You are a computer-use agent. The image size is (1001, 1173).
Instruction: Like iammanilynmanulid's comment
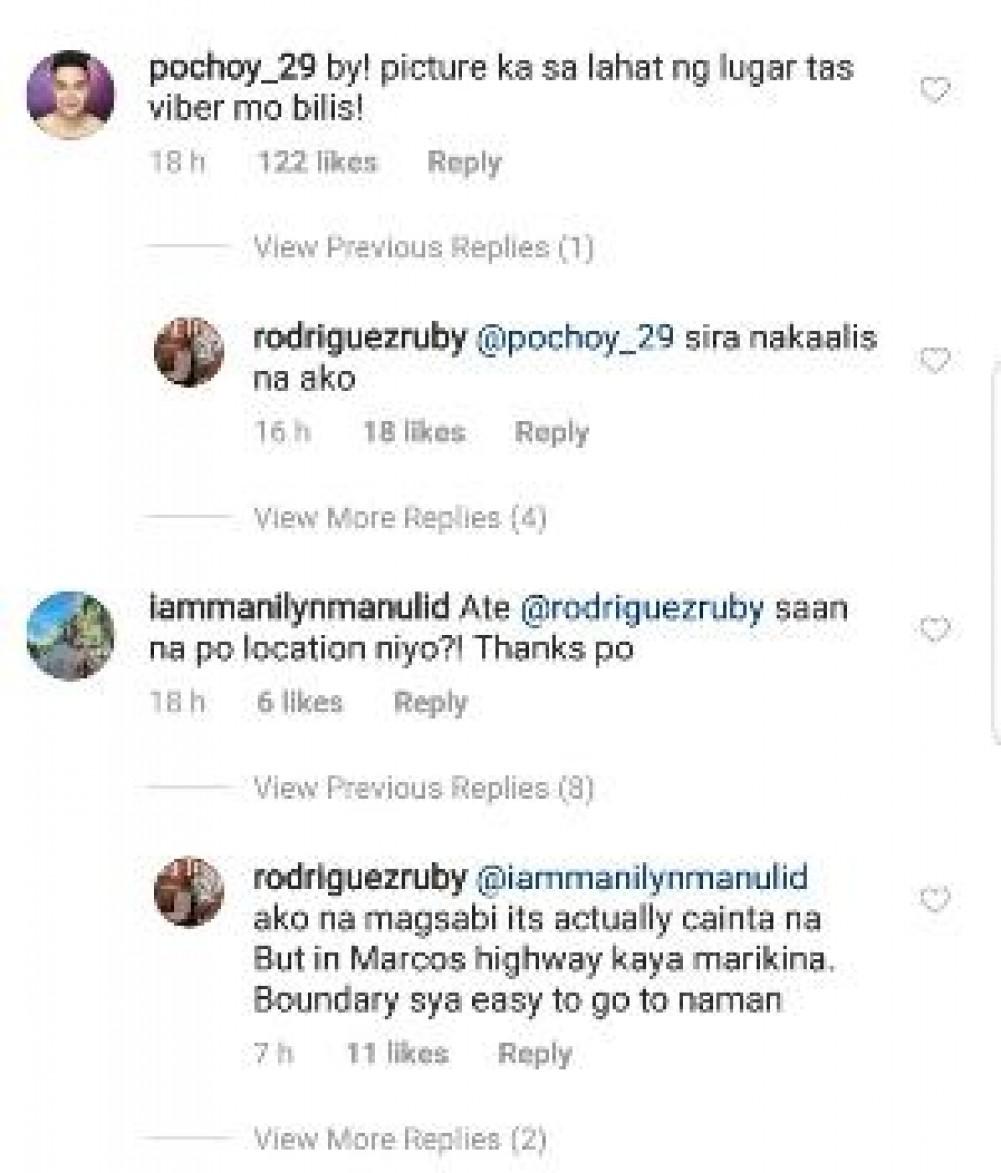[934, 630]
